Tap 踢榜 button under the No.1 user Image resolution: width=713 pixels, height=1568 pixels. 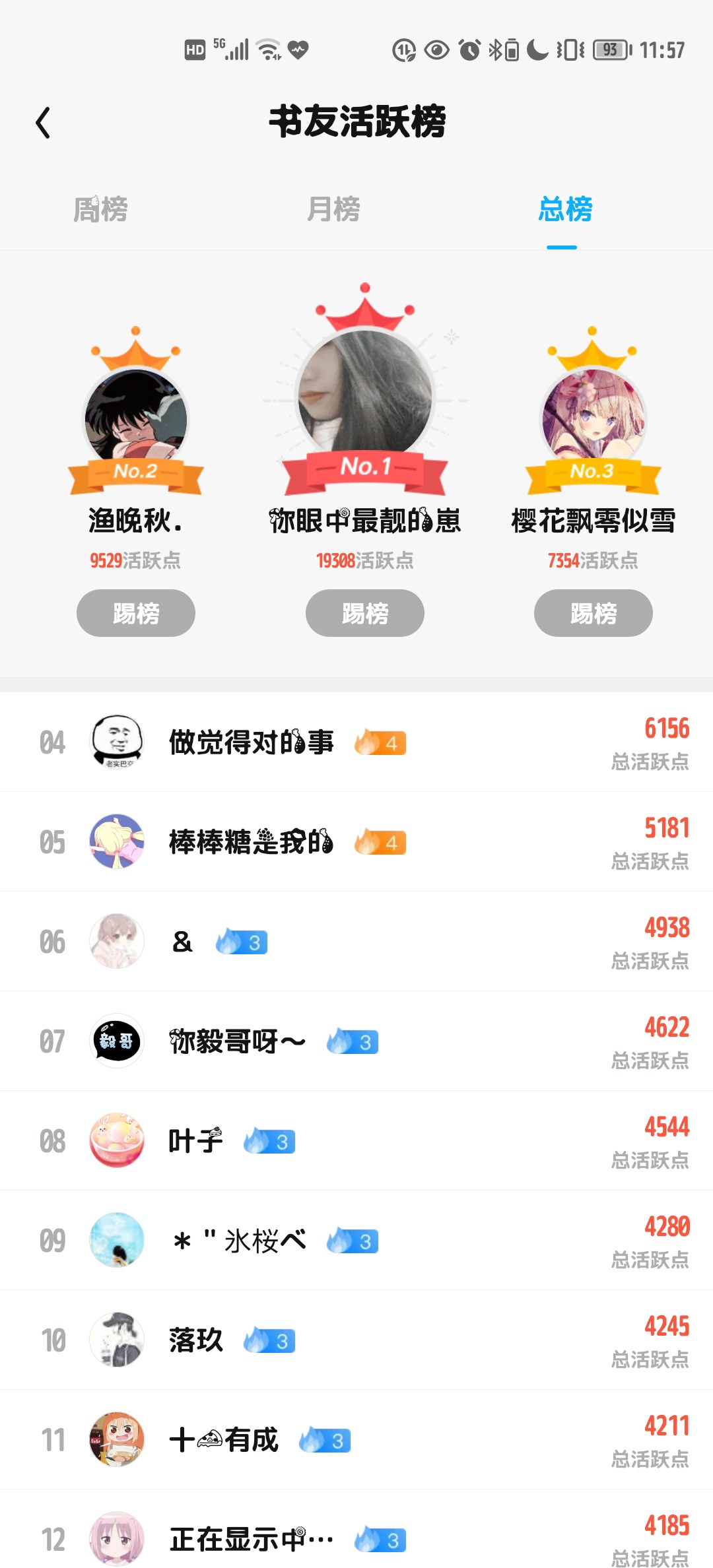pyautogui.click(x=364, y=613)
